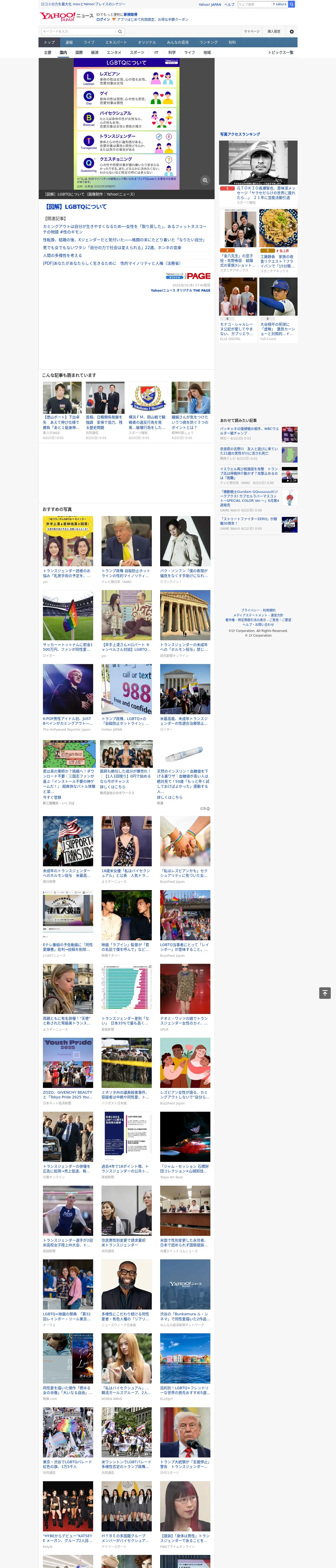
Task: Open 購入履歴
Action: (274, 32)
